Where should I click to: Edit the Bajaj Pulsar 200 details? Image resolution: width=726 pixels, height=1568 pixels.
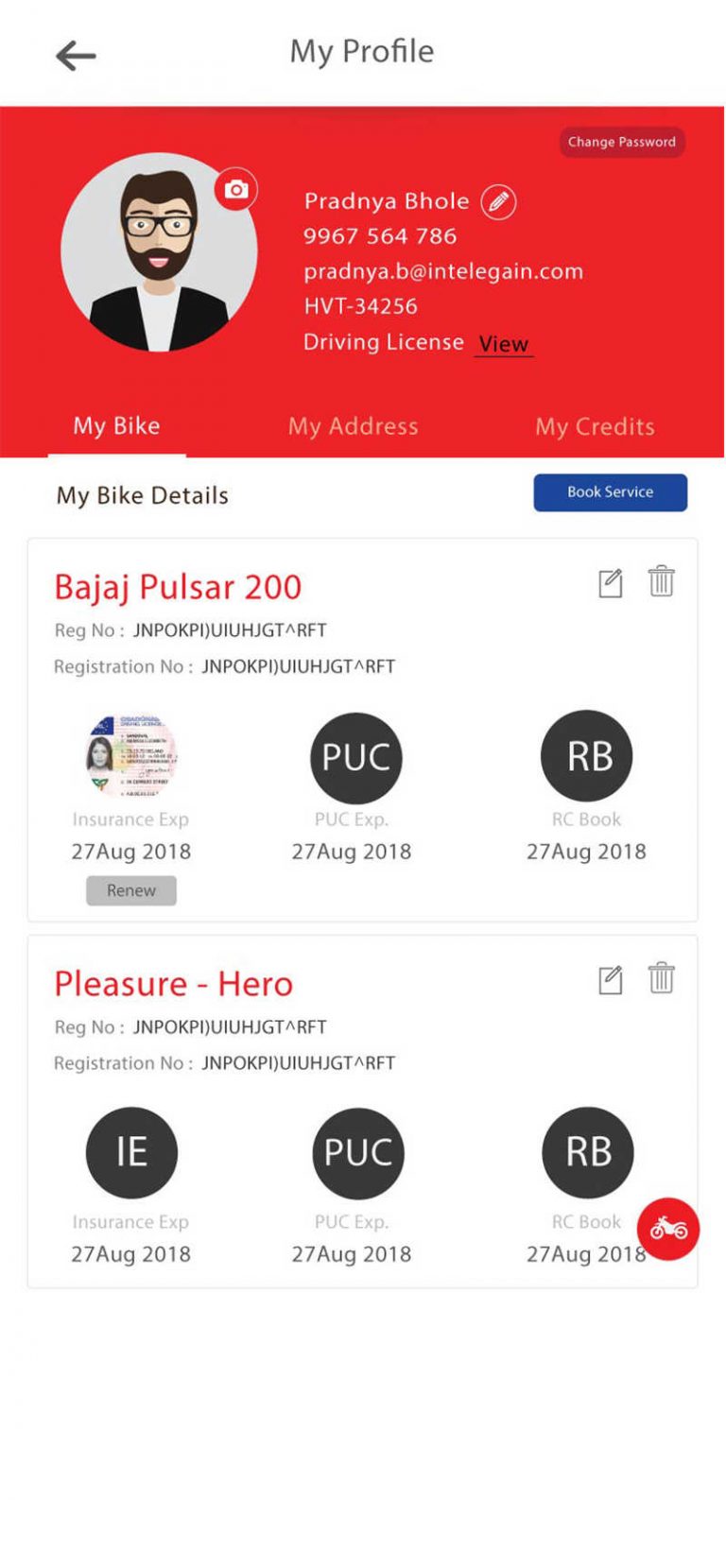pyautogui.click(x=611, y=583)
